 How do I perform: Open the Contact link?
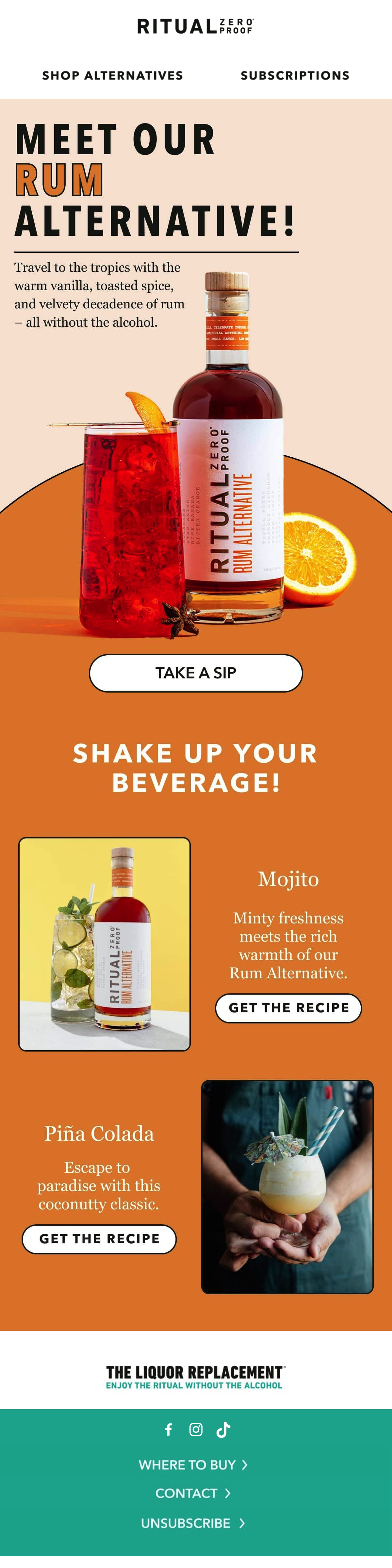coord(193,1493)
